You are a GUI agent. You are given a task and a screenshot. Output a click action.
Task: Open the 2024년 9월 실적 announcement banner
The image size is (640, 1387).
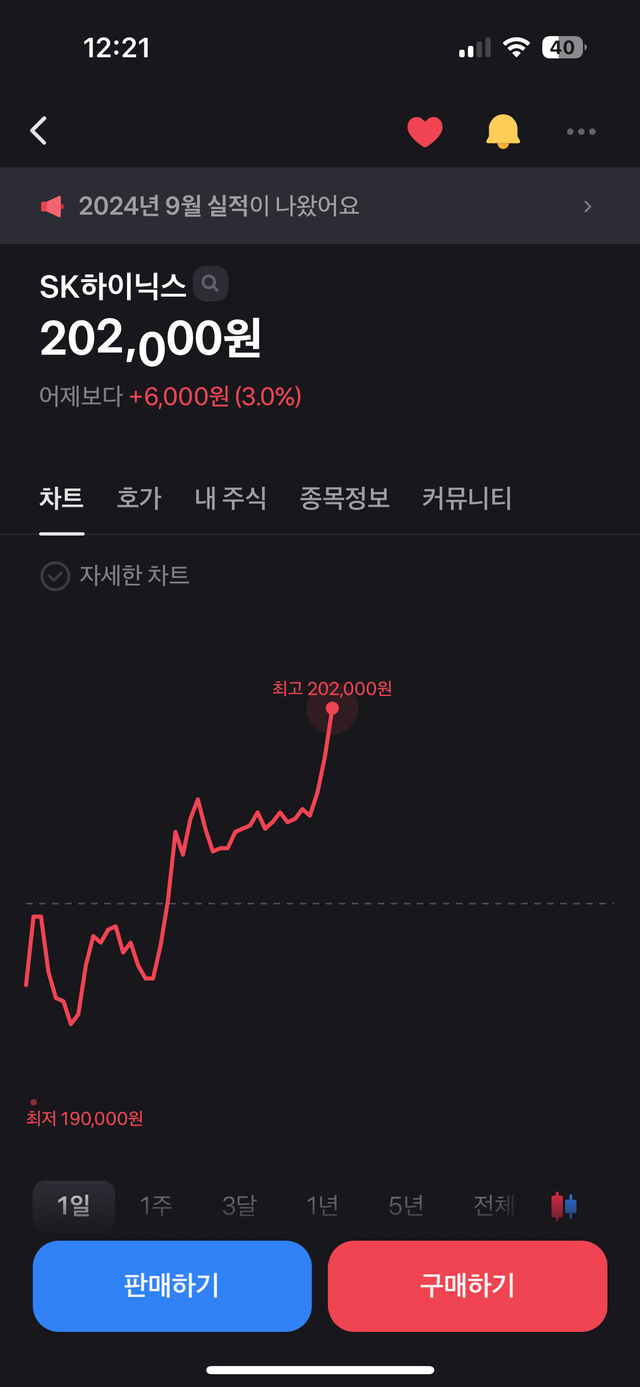point(320,206)
